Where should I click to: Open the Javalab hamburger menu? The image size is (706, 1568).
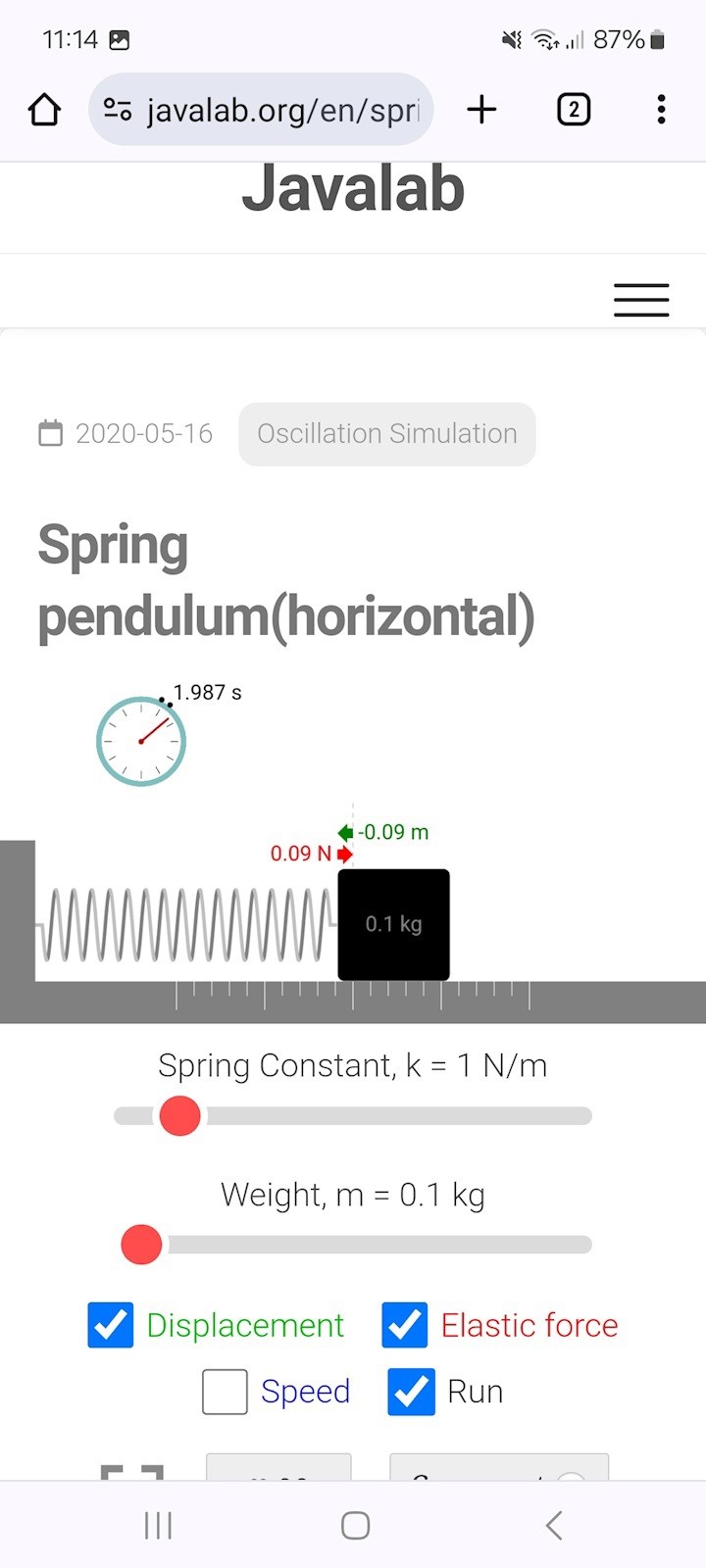641,300
